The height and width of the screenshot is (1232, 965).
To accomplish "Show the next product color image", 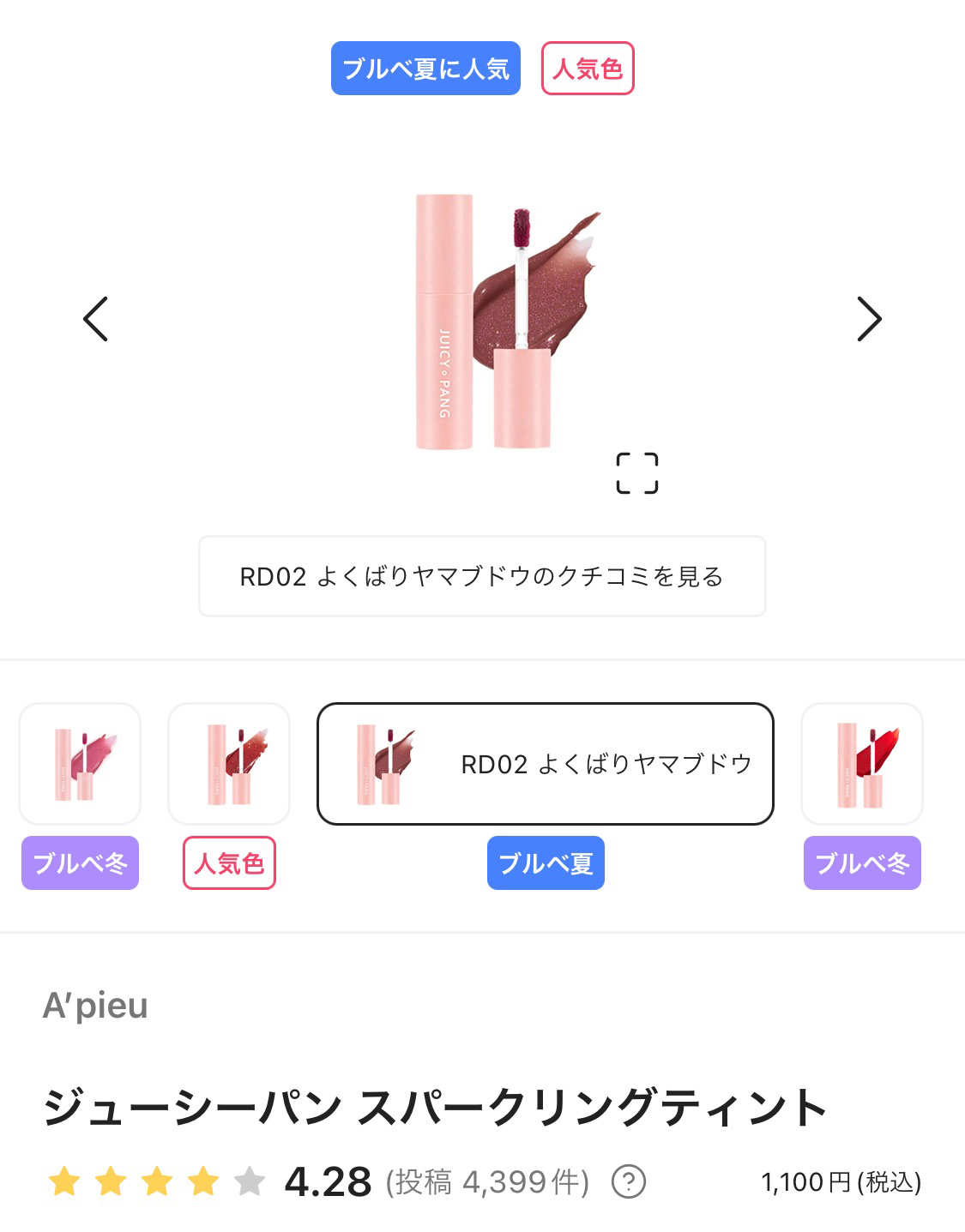I will tap(869, 319).
